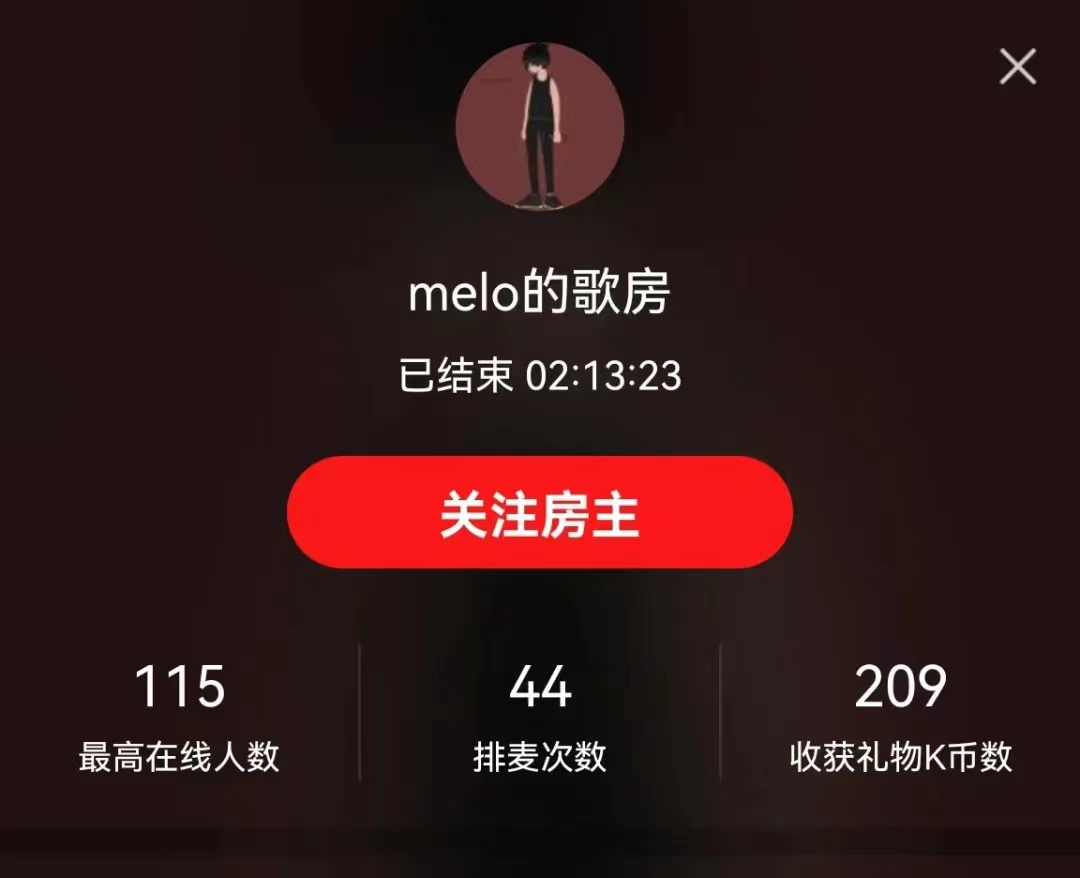Viewport: 1080px width, 878px height.
Task: Open the melo的歌房 owner avatar
Action: (540, 126)
